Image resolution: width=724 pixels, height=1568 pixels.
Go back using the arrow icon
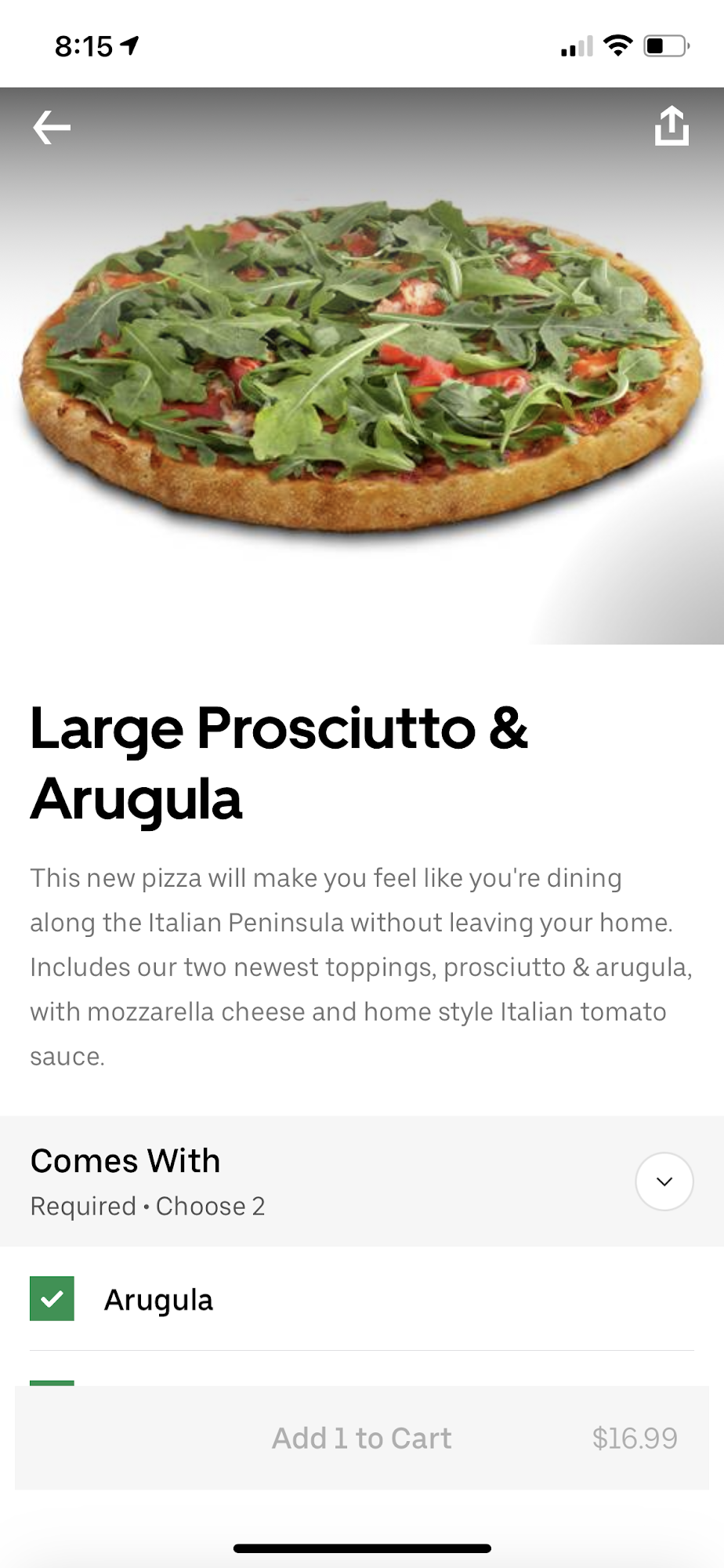[52, 128]
